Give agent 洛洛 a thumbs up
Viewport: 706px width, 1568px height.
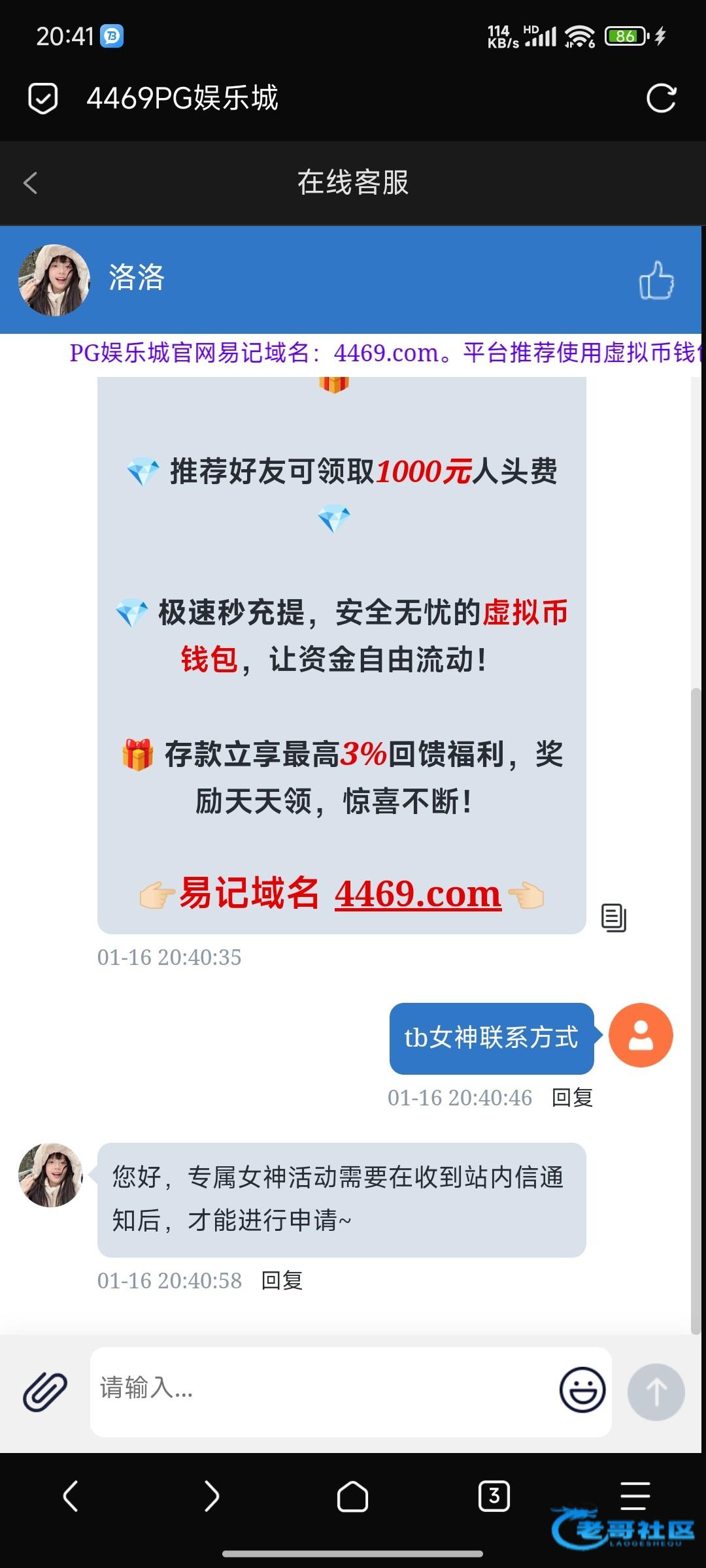(x=656, y=280)
